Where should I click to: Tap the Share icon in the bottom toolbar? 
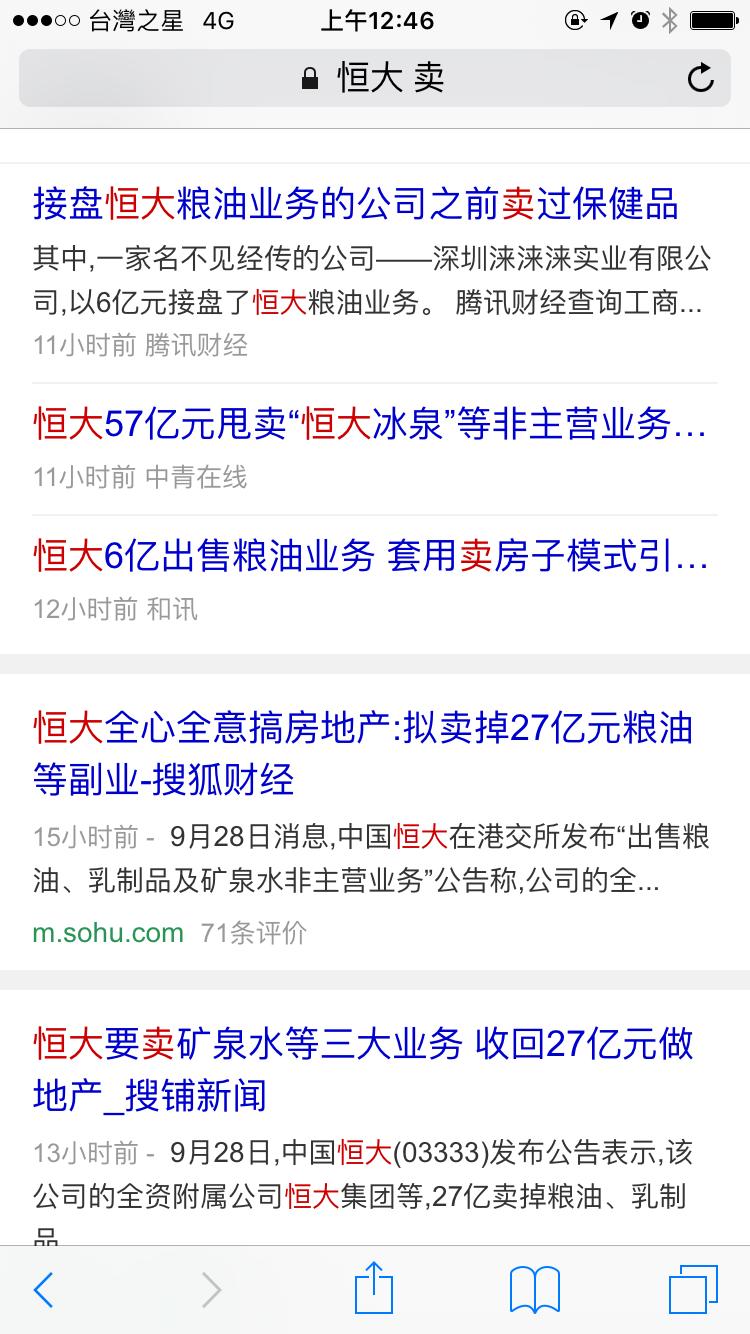point(375,1290)
